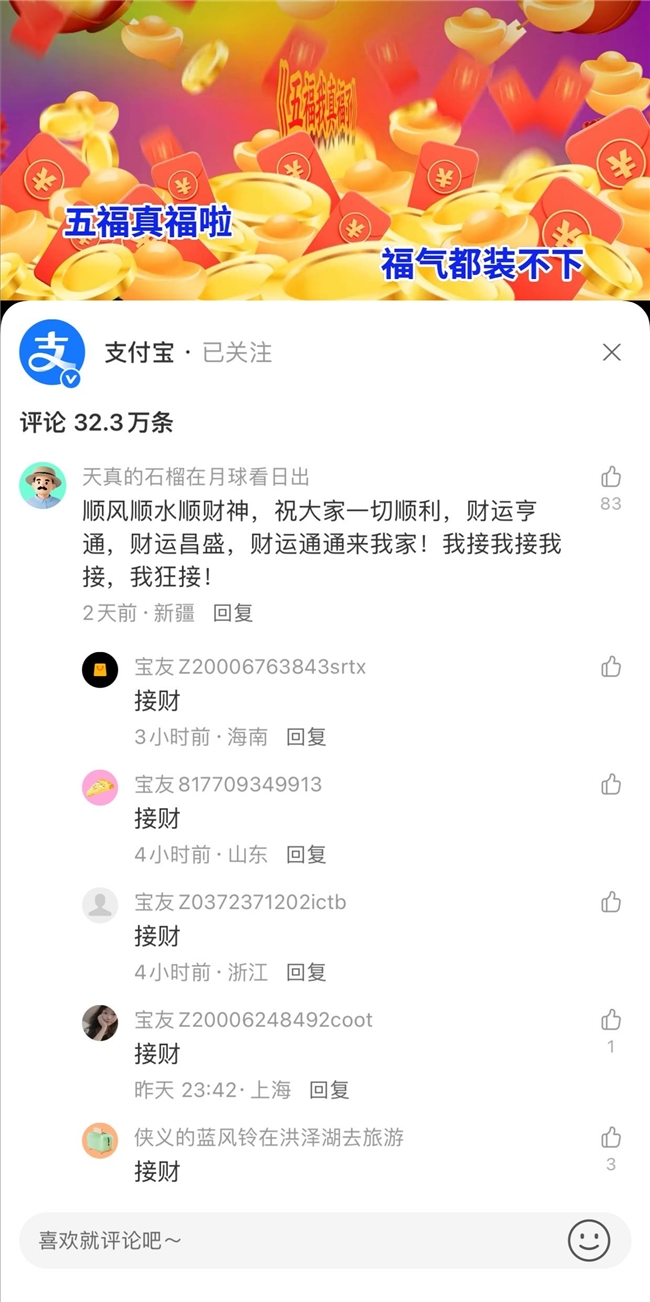Like the comment by 宝友Z0372371202ictb
The width and height of the screenshot is (650, 1302).
tap(611, 903)
